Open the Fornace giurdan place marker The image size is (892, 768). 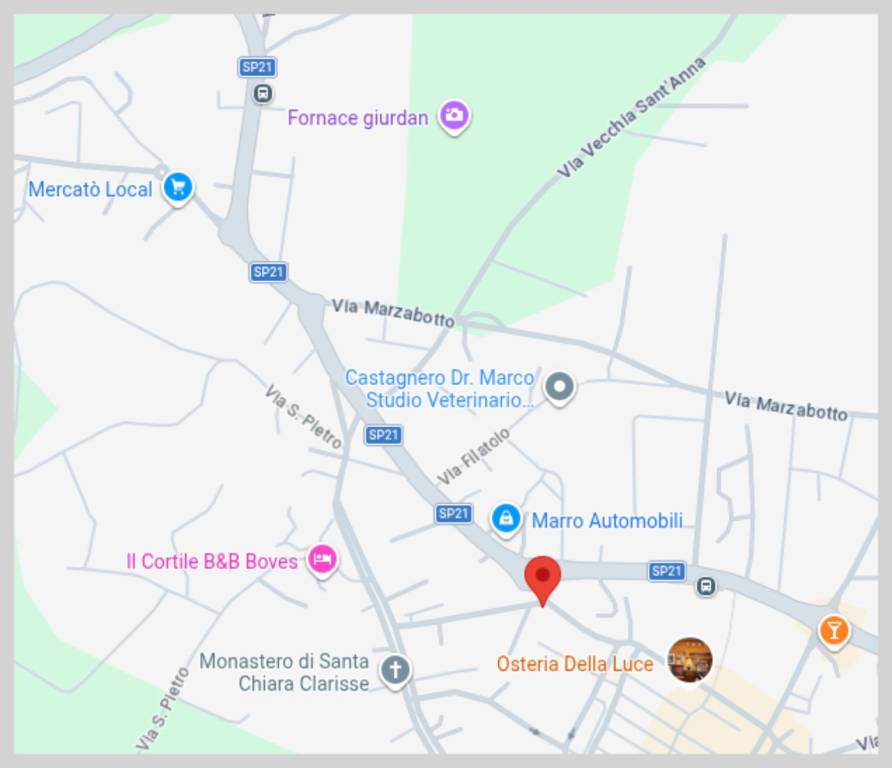tap(454, 116)
